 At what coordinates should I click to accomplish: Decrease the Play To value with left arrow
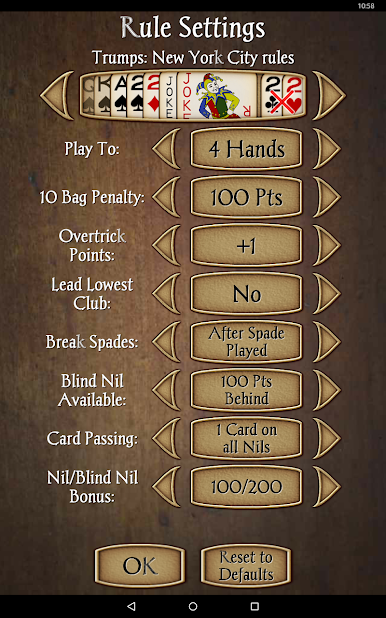coord(166,149)
